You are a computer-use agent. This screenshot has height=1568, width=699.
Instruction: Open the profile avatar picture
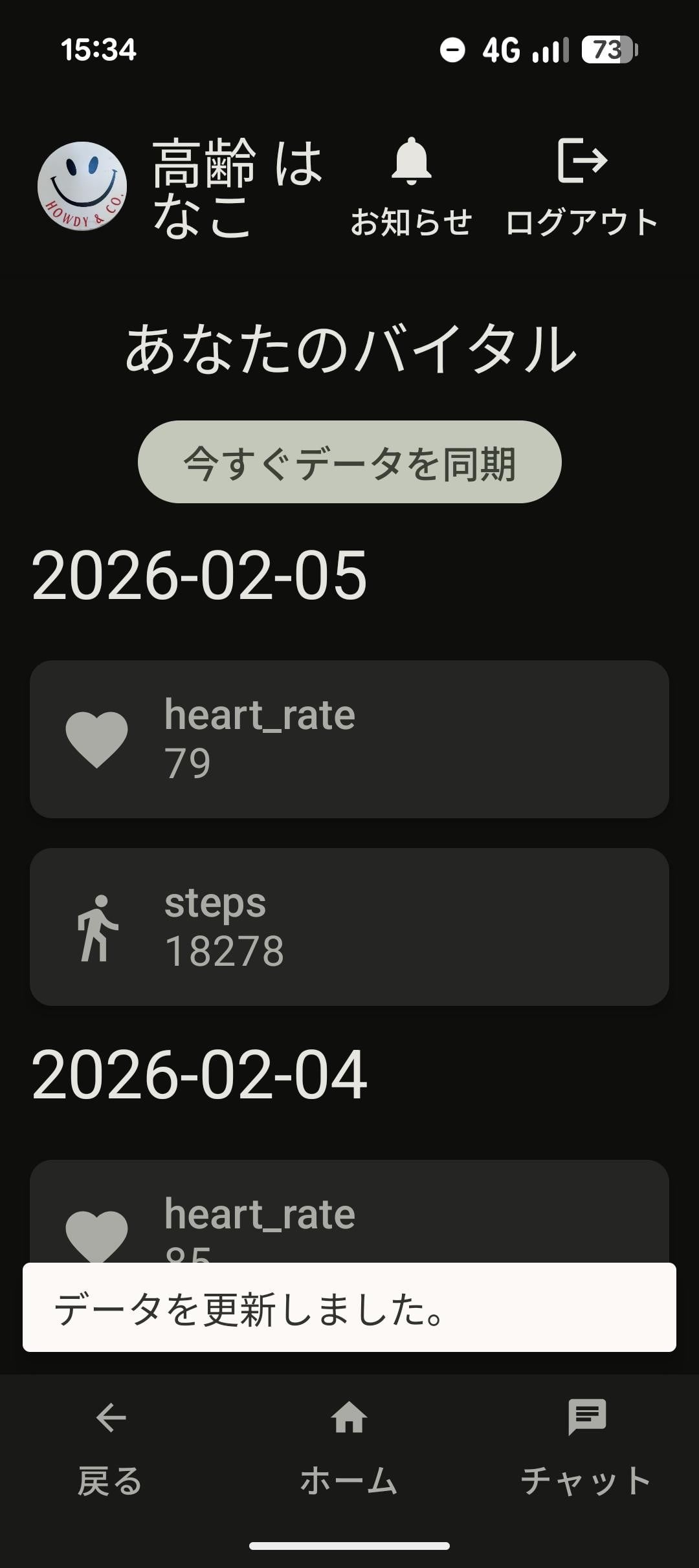click(82, 186)
